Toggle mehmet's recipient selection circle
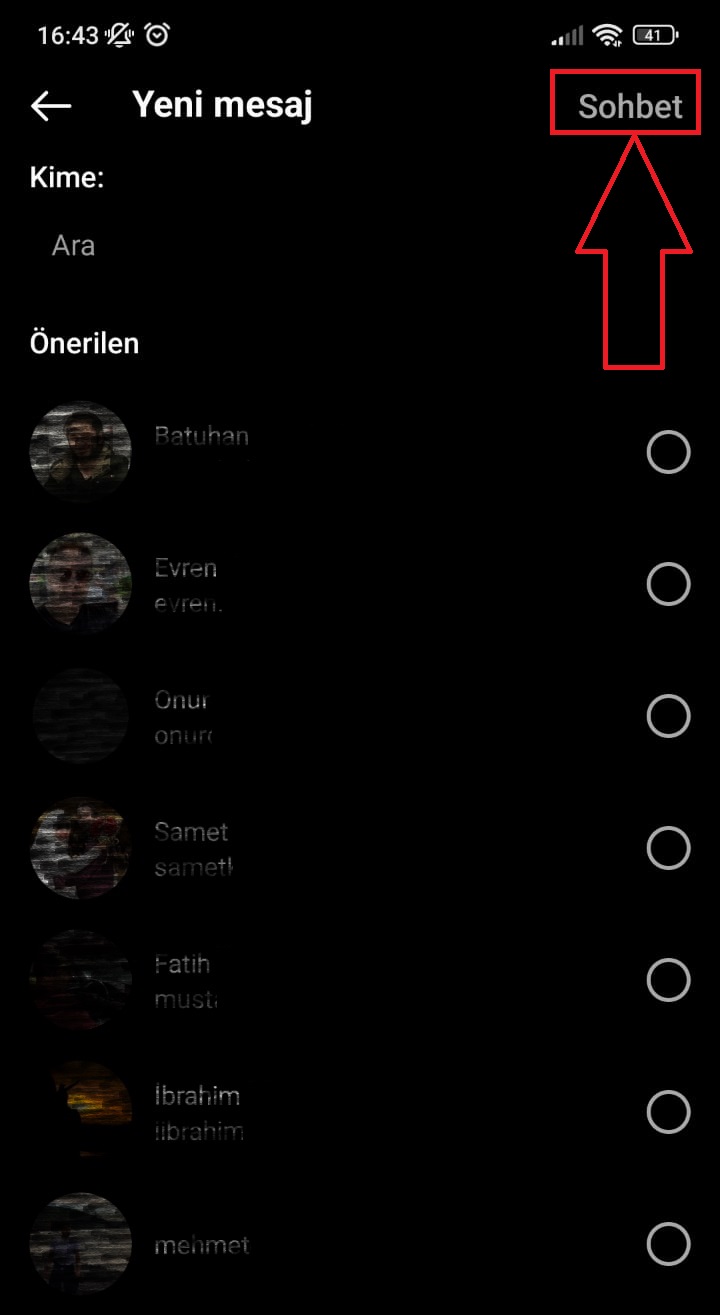720x1315 pixels. click(x=668, y=1244)
